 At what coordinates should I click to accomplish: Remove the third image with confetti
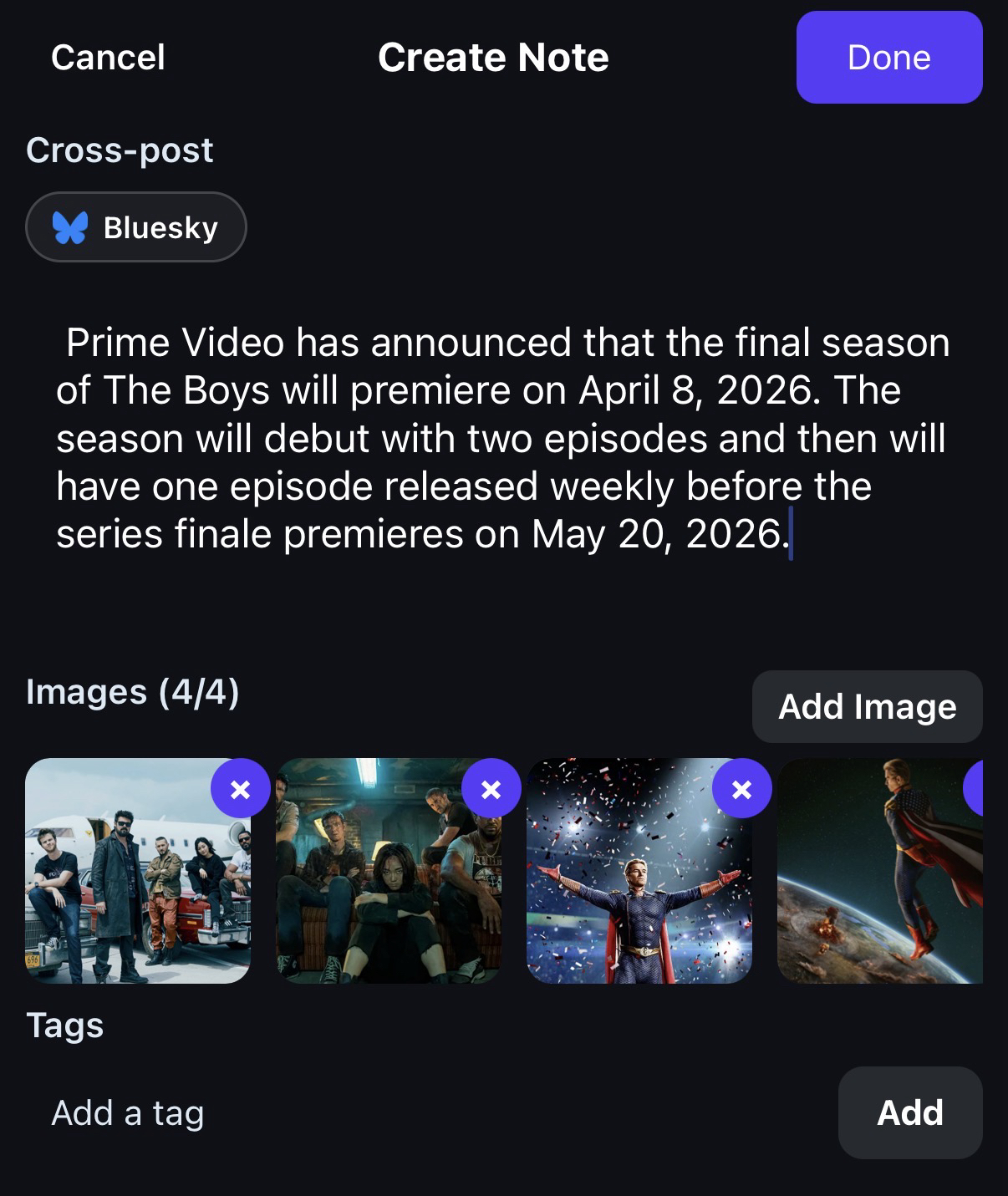pyautogui.click(x=741, y=788)
